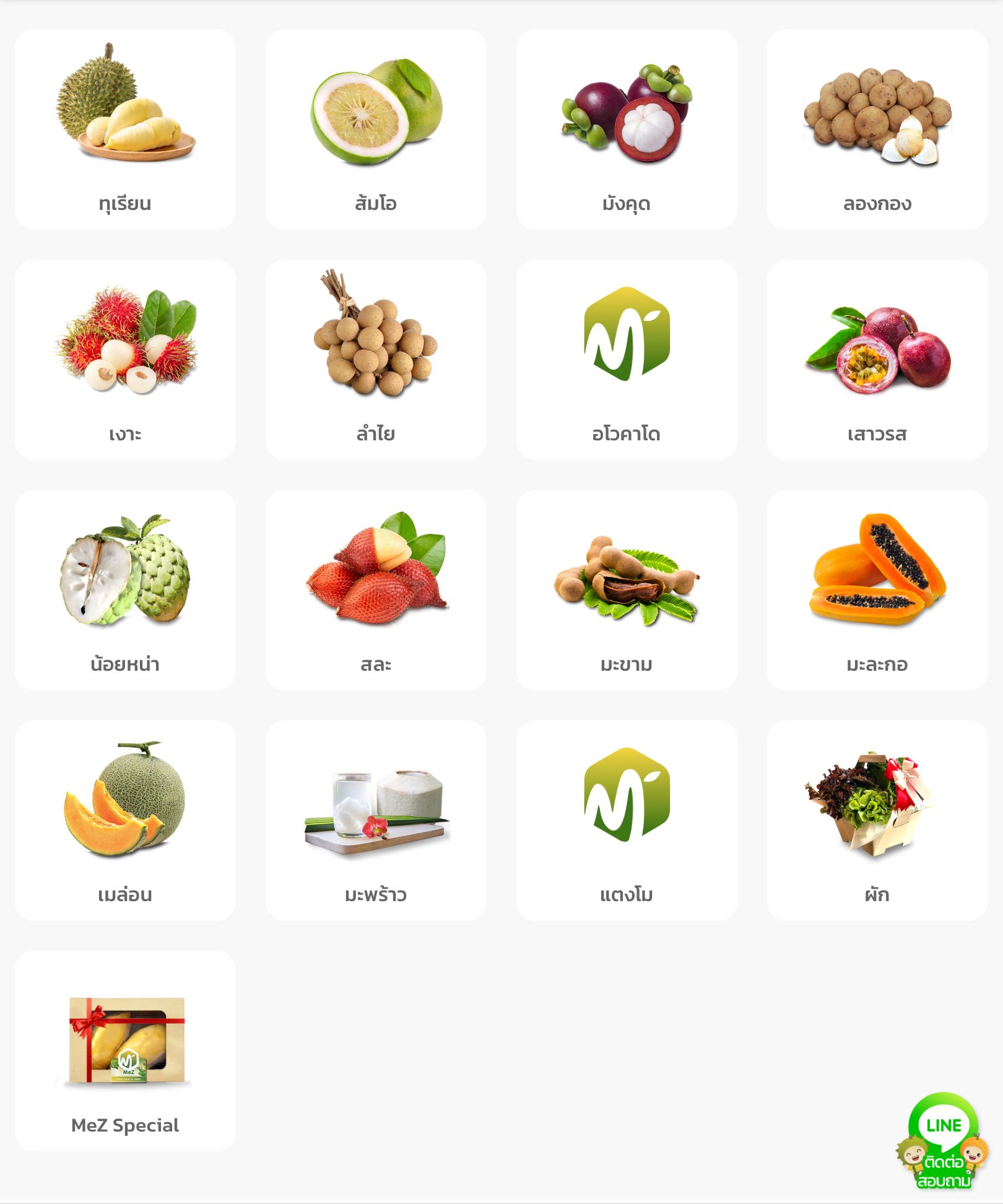Contact support via the LINE button
1003x1204 pixels.
point(943,1141)
